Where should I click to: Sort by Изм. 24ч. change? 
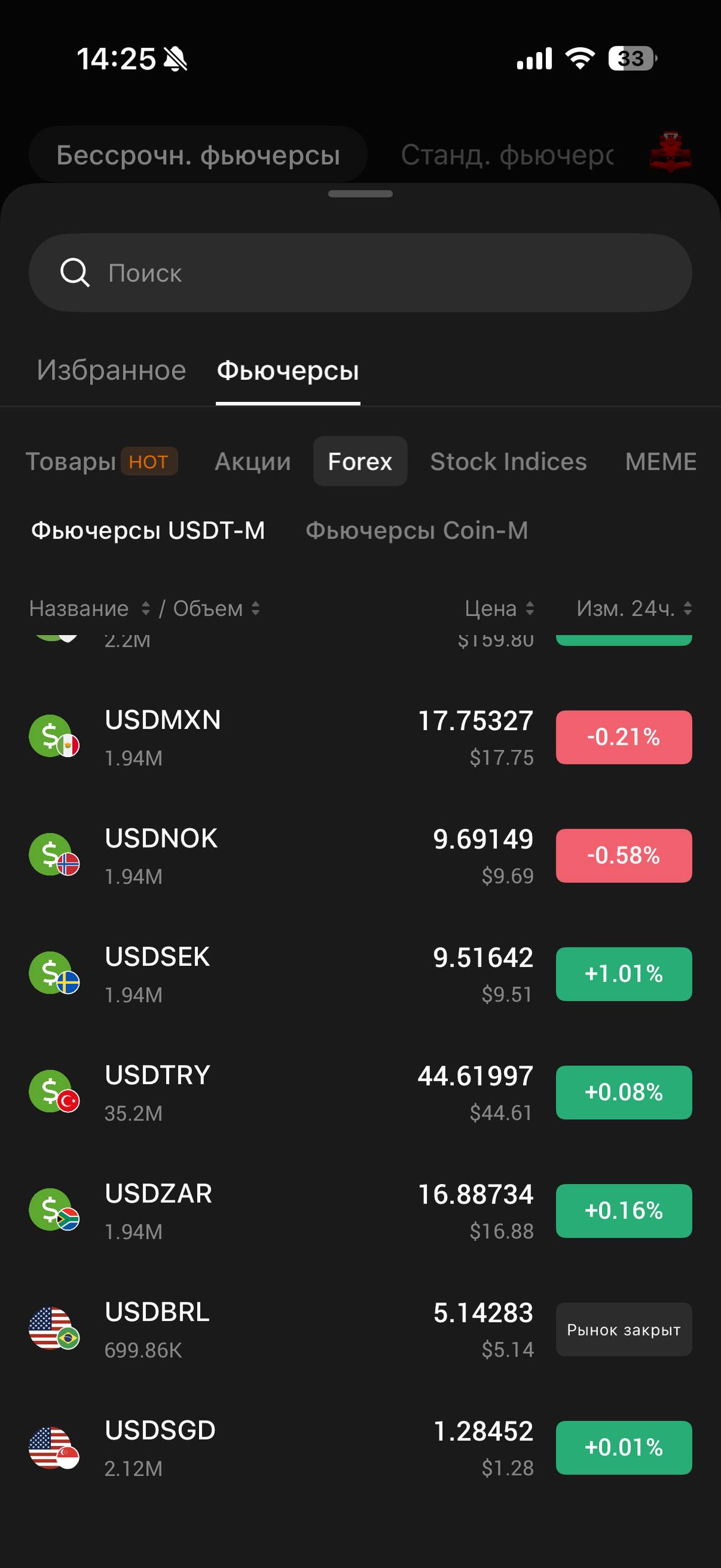click(x=634, y=608)
